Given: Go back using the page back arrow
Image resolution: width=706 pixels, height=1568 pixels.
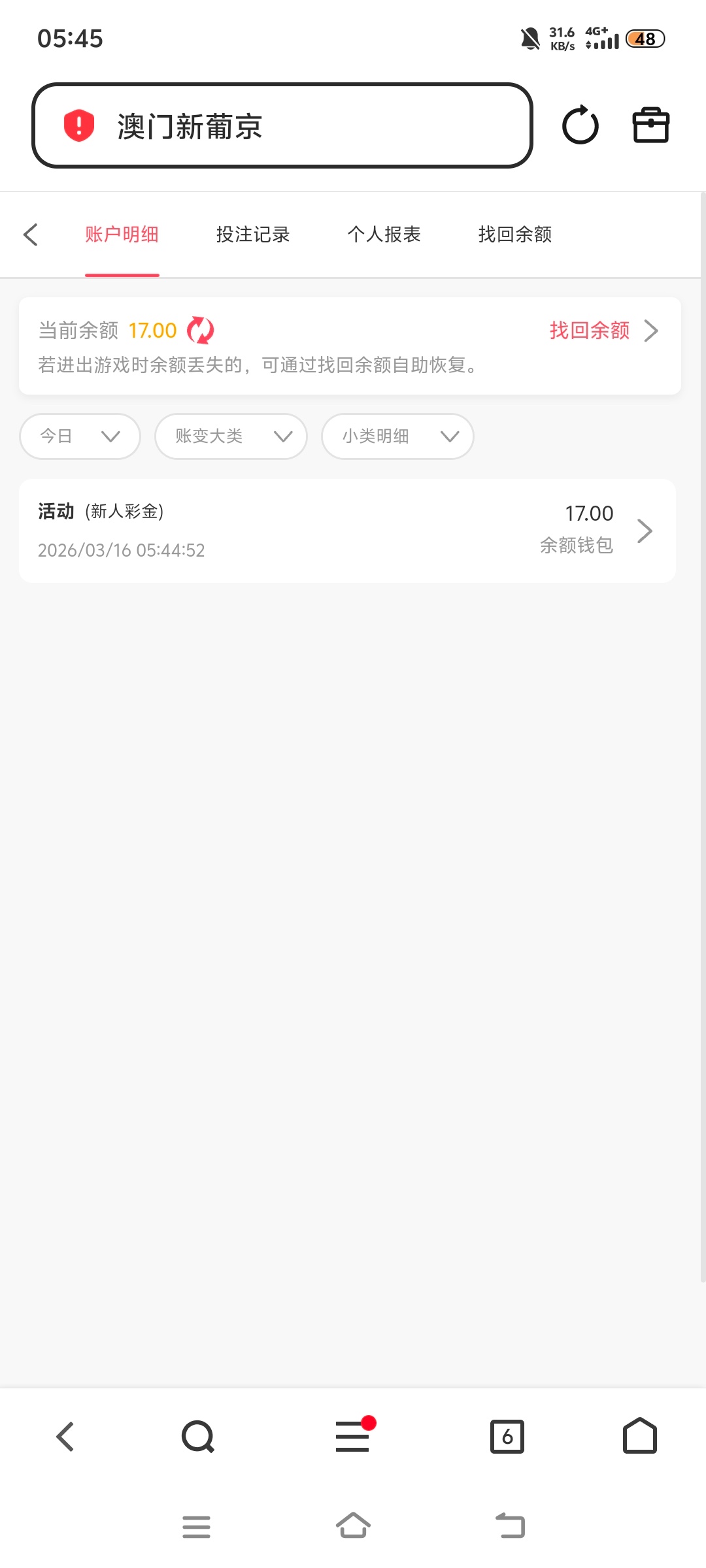Looking at the screenshot, I should [x=31, y=235].
